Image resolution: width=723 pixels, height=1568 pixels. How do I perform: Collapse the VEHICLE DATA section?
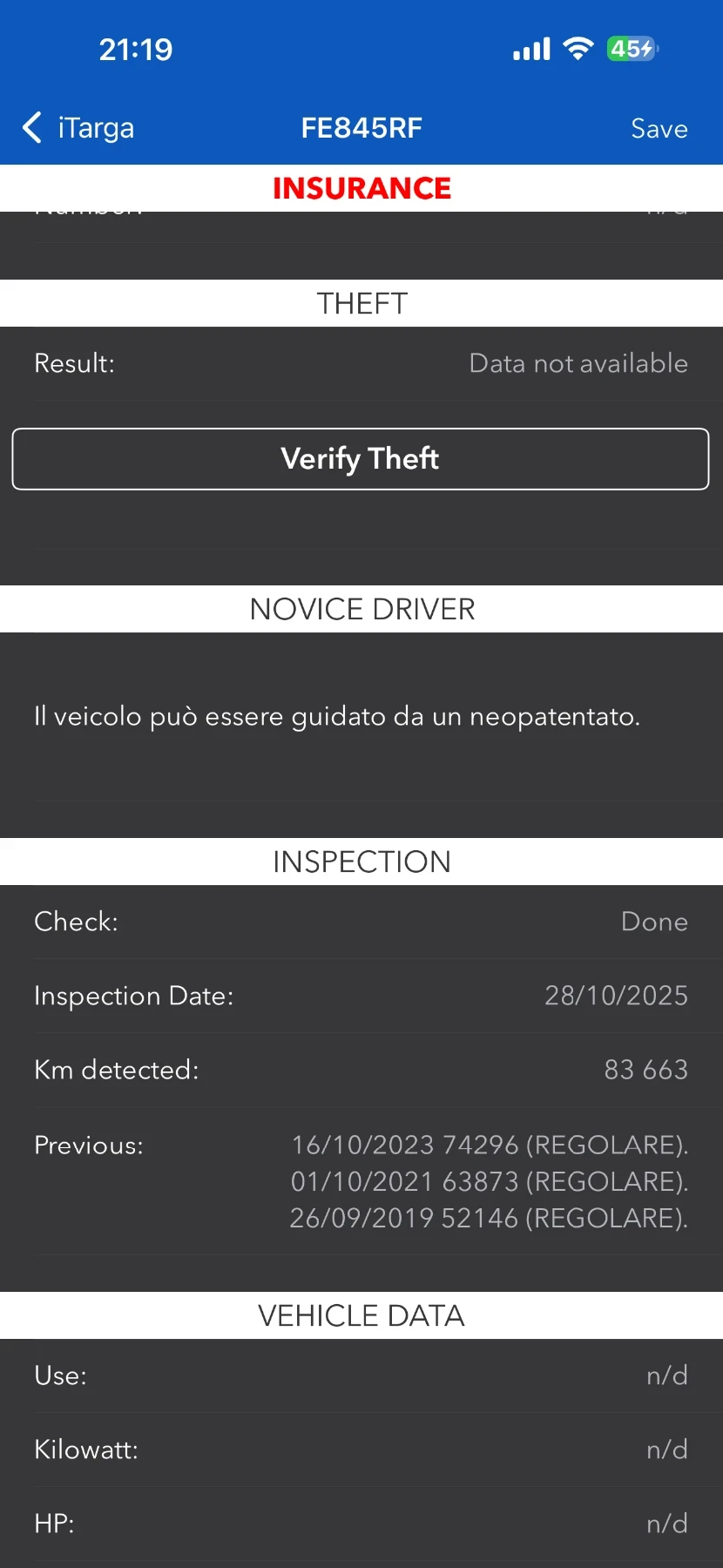(361, 1315)
